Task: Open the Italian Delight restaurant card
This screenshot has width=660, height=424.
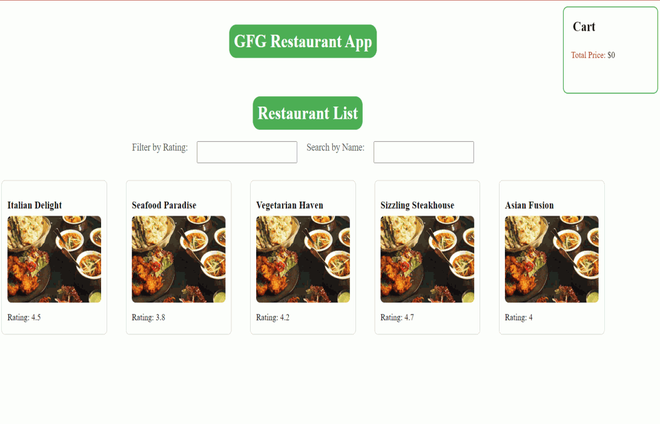Action: [x=54, y=258]
